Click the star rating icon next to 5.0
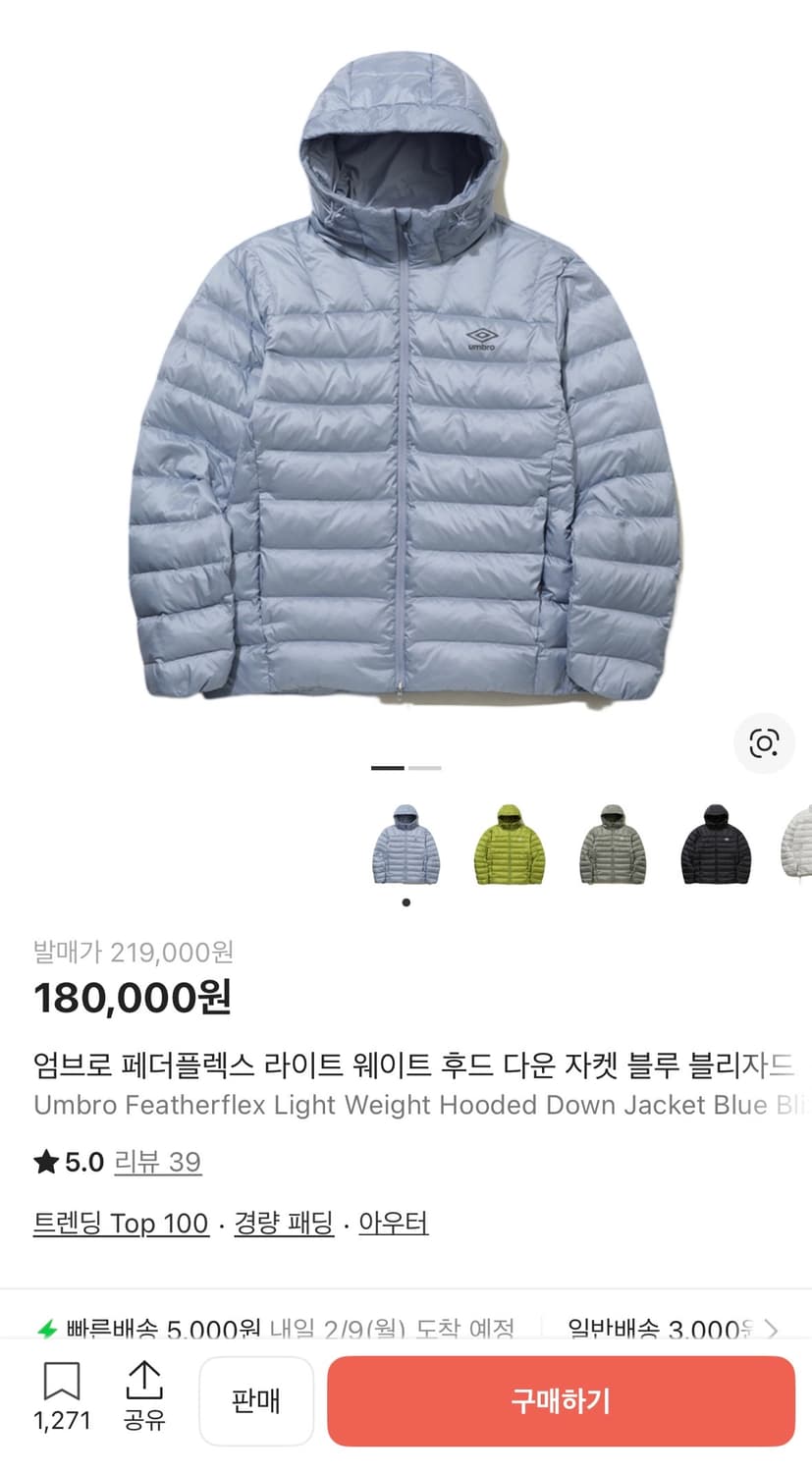 [45, 1162]
